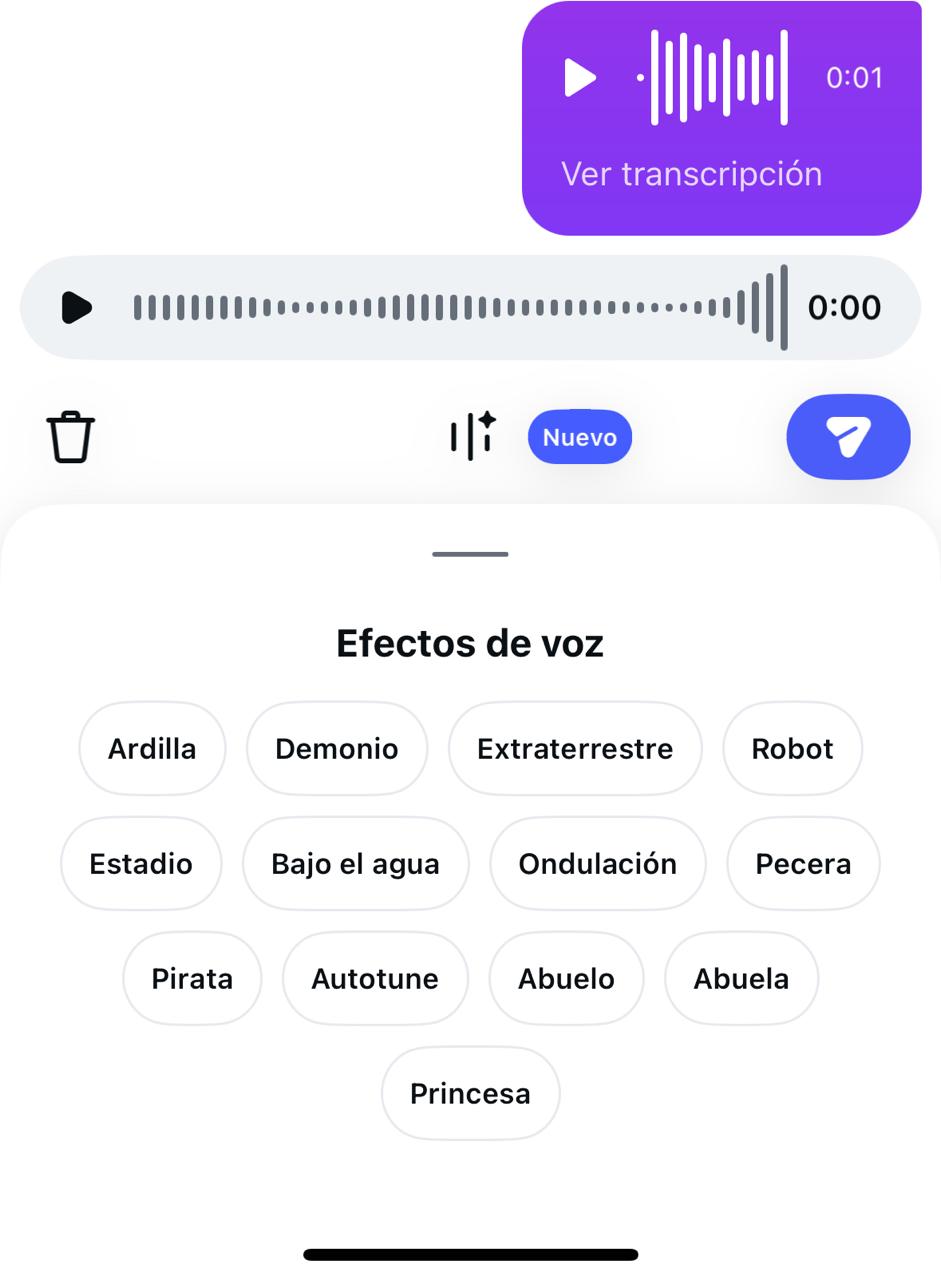Screen dimensions: 941x1280
Task: Choose the Extraterrestre voice effect
Action: click(x=575, y=749)
